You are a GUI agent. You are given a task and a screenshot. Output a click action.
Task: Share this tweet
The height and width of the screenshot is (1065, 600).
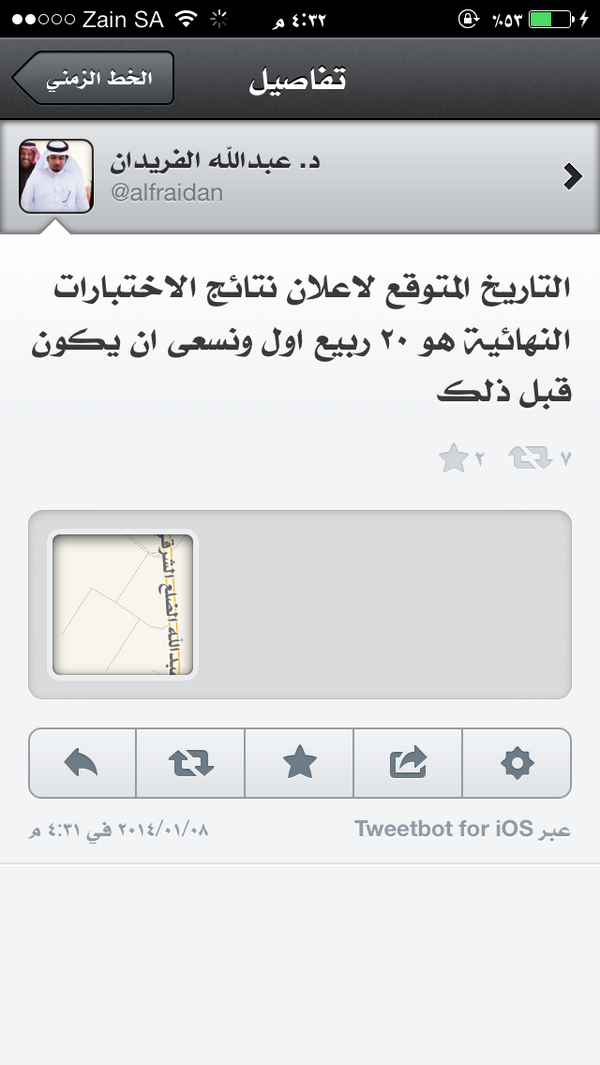(x=408, y=763)
